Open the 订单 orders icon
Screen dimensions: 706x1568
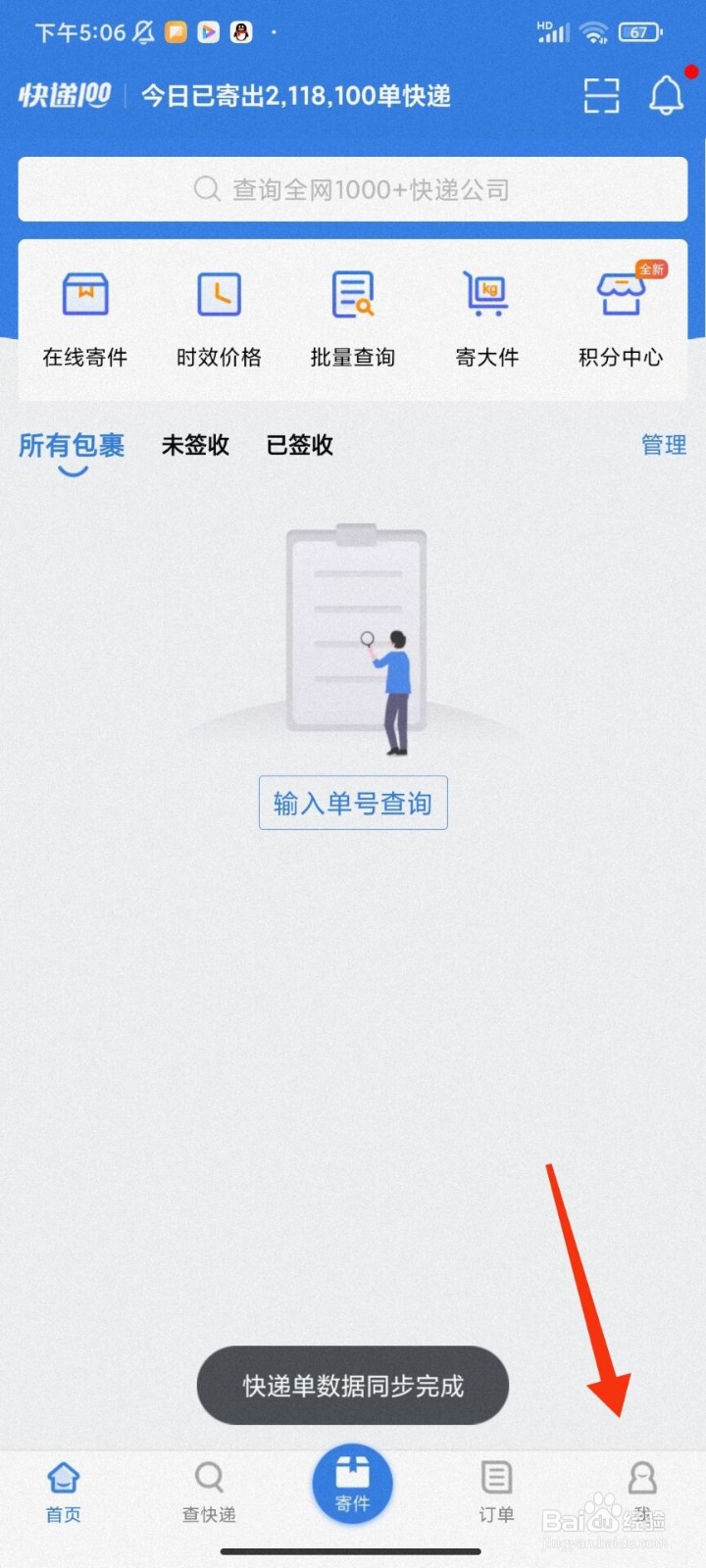(495, 1490)
